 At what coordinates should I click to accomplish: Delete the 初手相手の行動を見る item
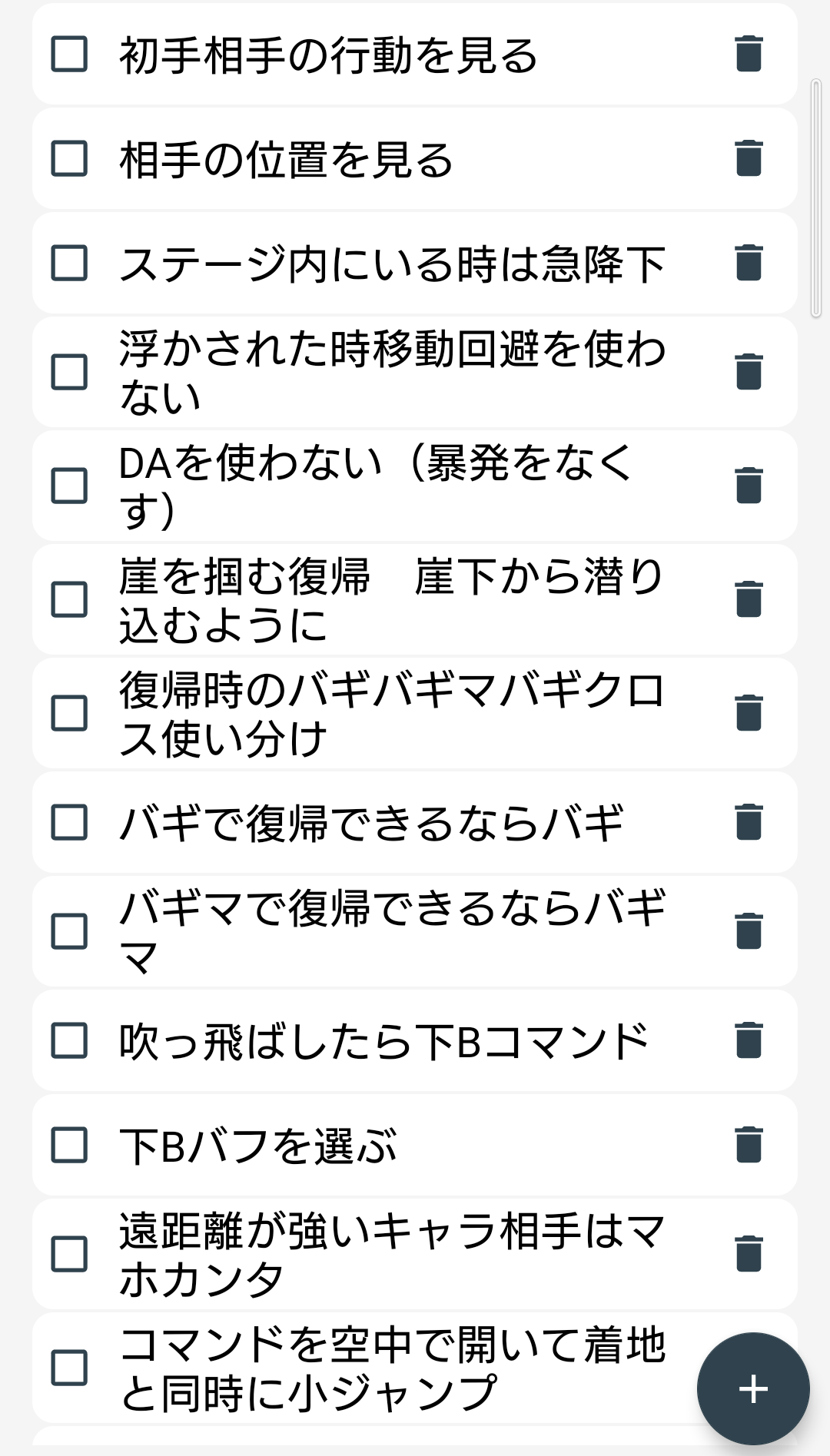(x=749, y=54)
